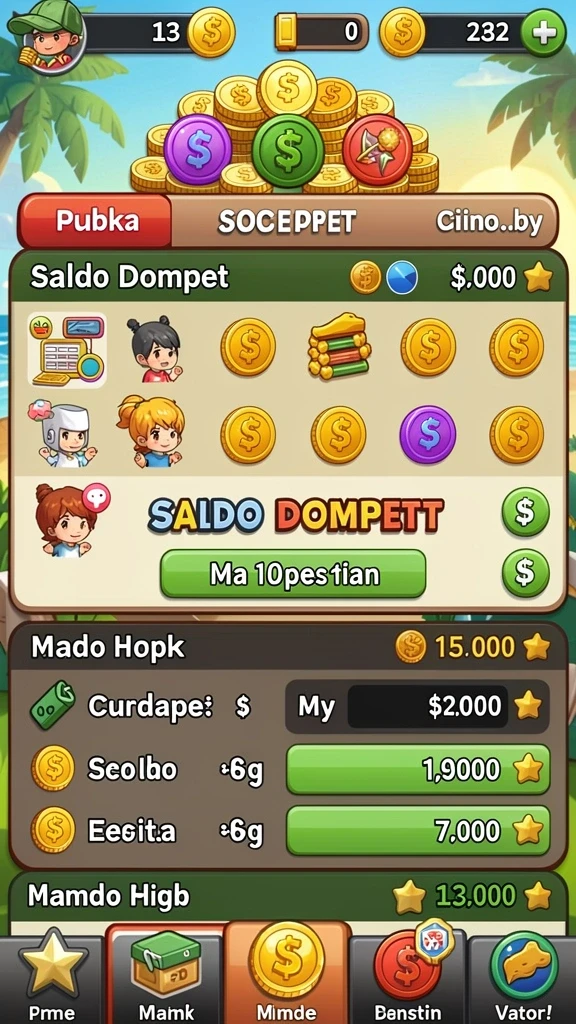The image size is (576, 1024).
Task: Tap the green plus to add coins
Action: 543,33
